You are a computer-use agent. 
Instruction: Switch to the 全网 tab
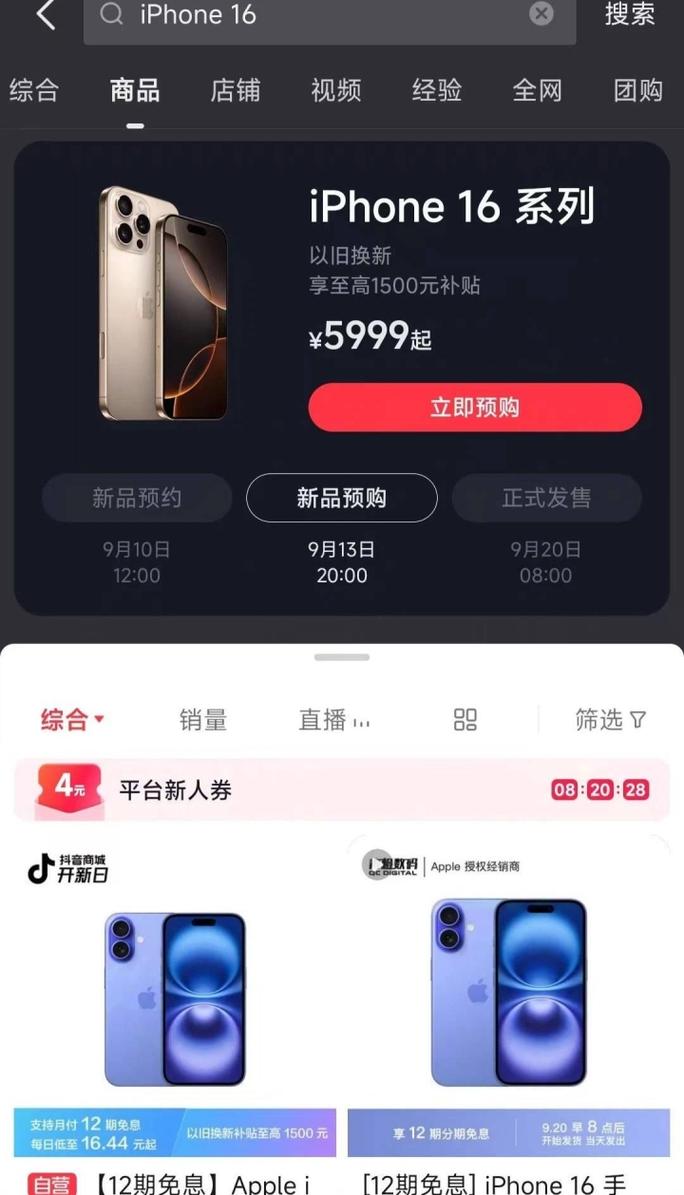[537, 91]
